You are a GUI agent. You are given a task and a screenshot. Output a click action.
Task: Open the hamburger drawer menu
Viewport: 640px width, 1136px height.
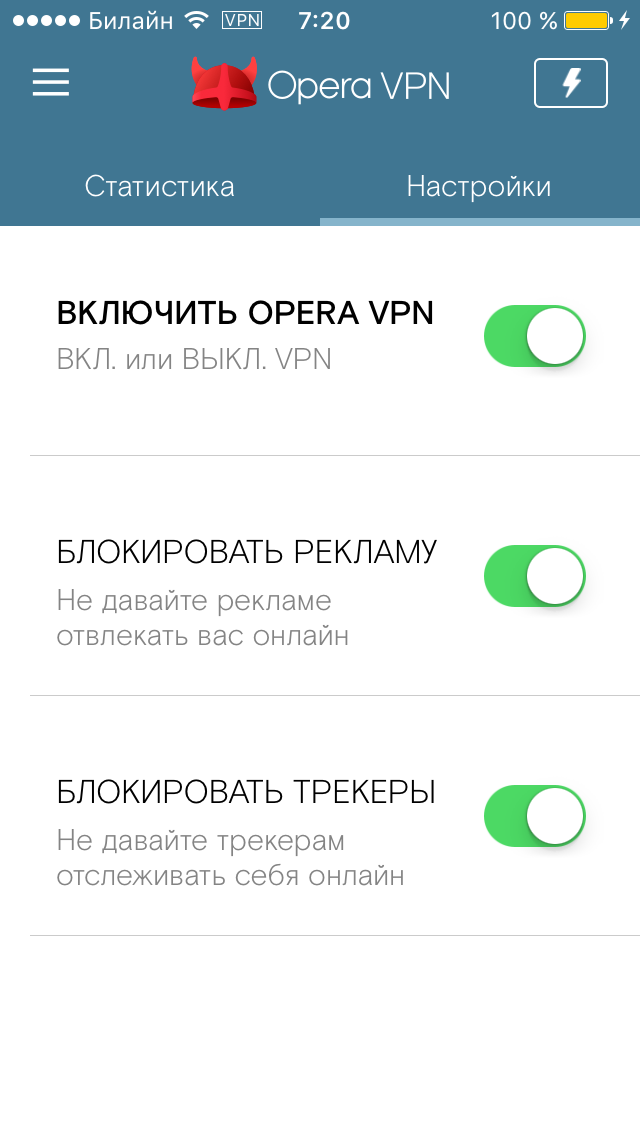(51, 82)
